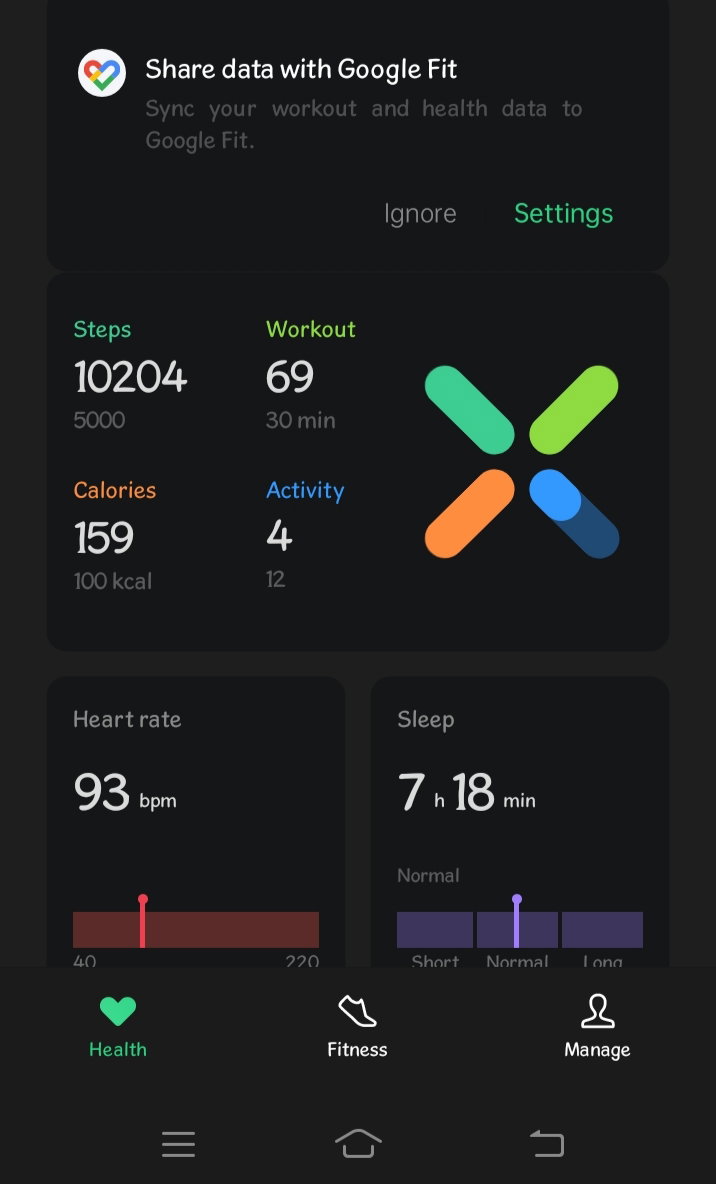716x1184 pixels.
Task: Tap the system home button
Action: coord(358,1143)
